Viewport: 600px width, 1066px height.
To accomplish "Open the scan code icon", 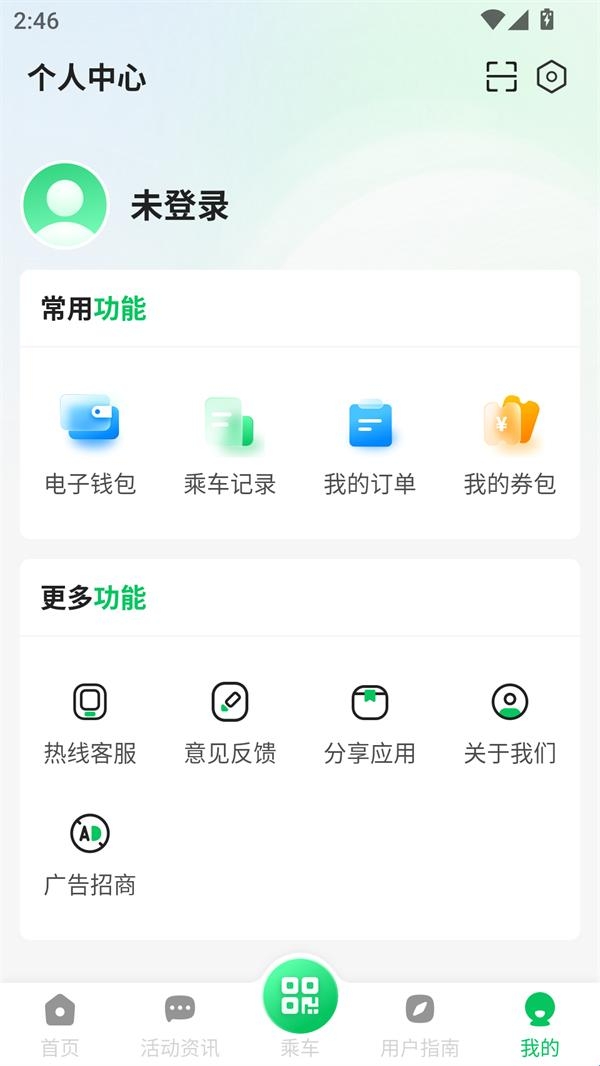I will [x=501, y=77].
